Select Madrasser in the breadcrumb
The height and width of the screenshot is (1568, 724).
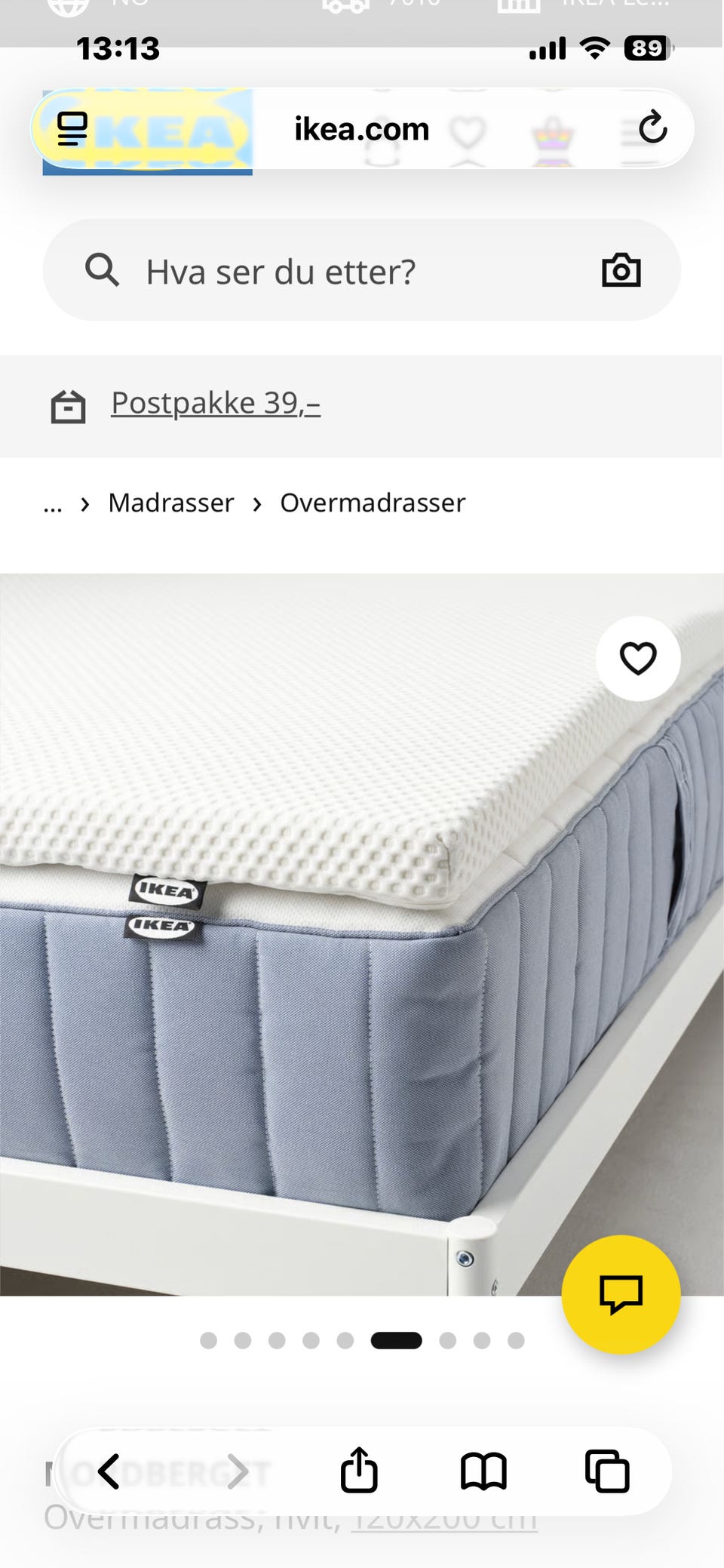(171, 503)
